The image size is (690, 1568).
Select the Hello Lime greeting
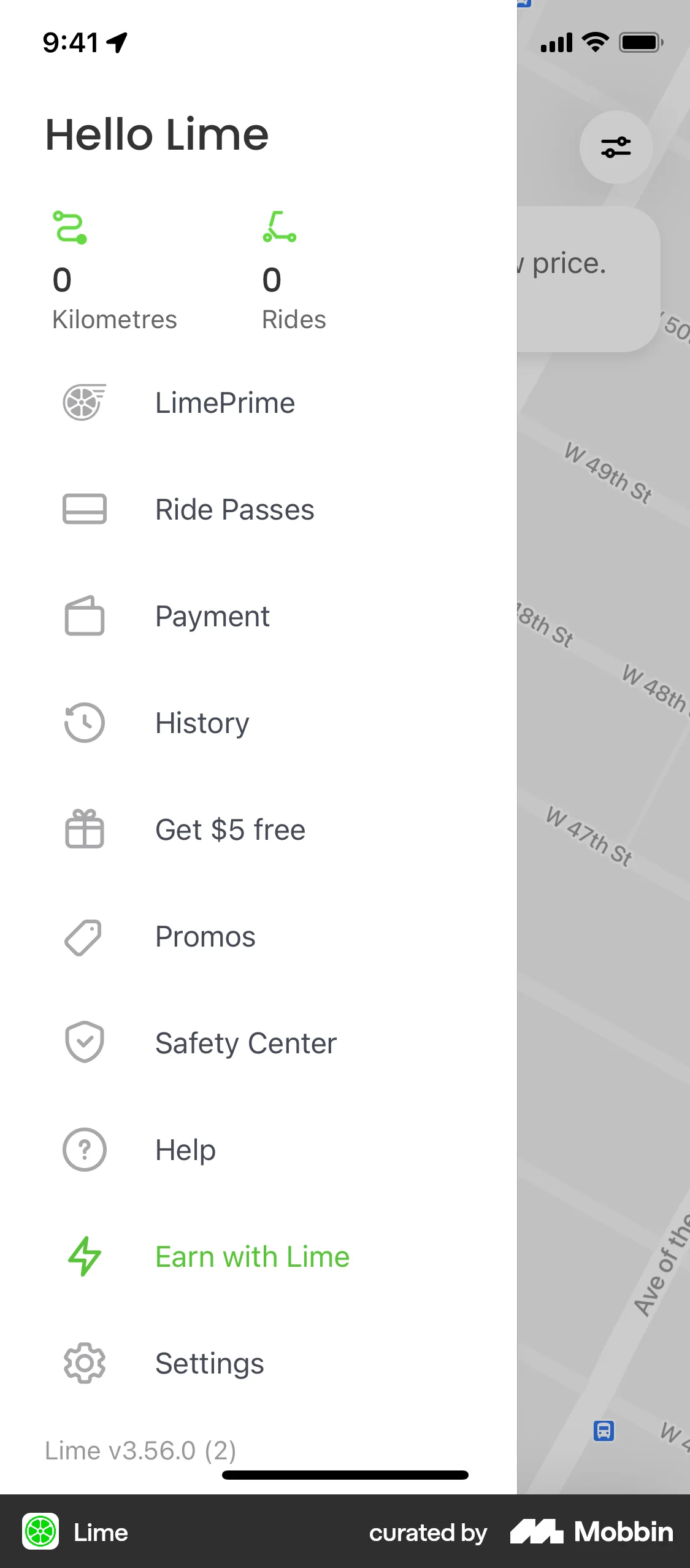pyautogui.click(x=157, y=134)
